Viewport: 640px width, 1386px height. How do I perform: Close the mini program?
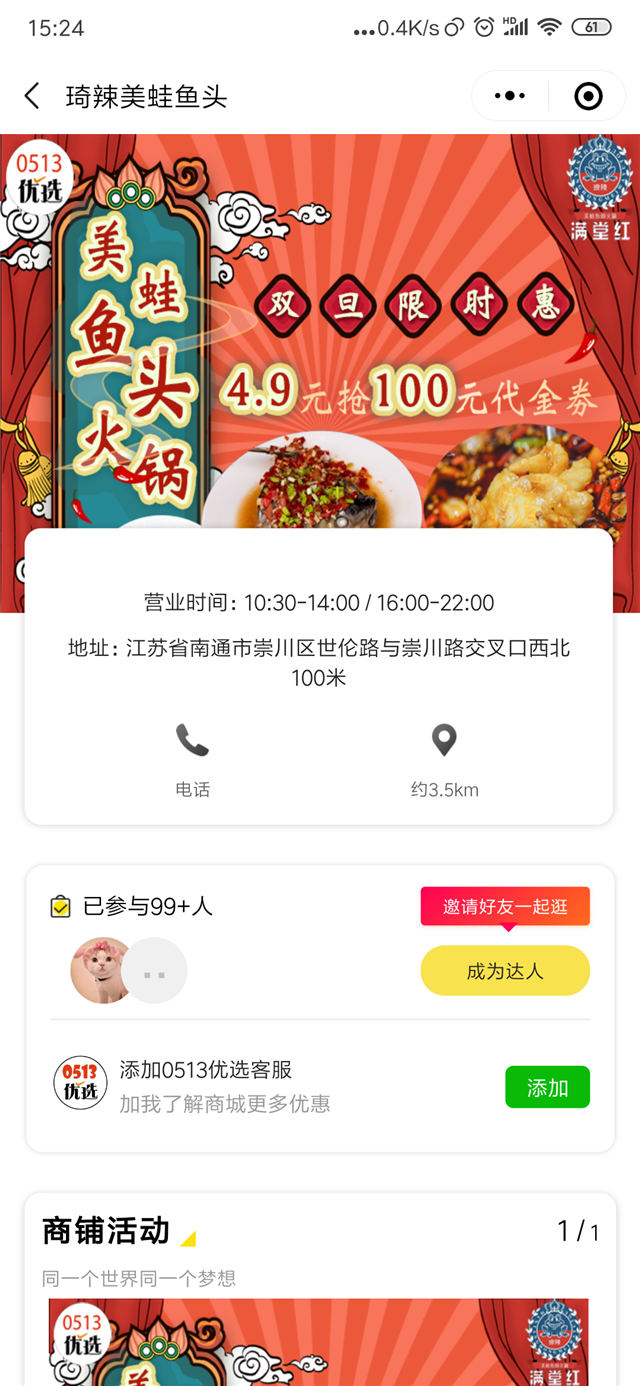tap(588, 96)
